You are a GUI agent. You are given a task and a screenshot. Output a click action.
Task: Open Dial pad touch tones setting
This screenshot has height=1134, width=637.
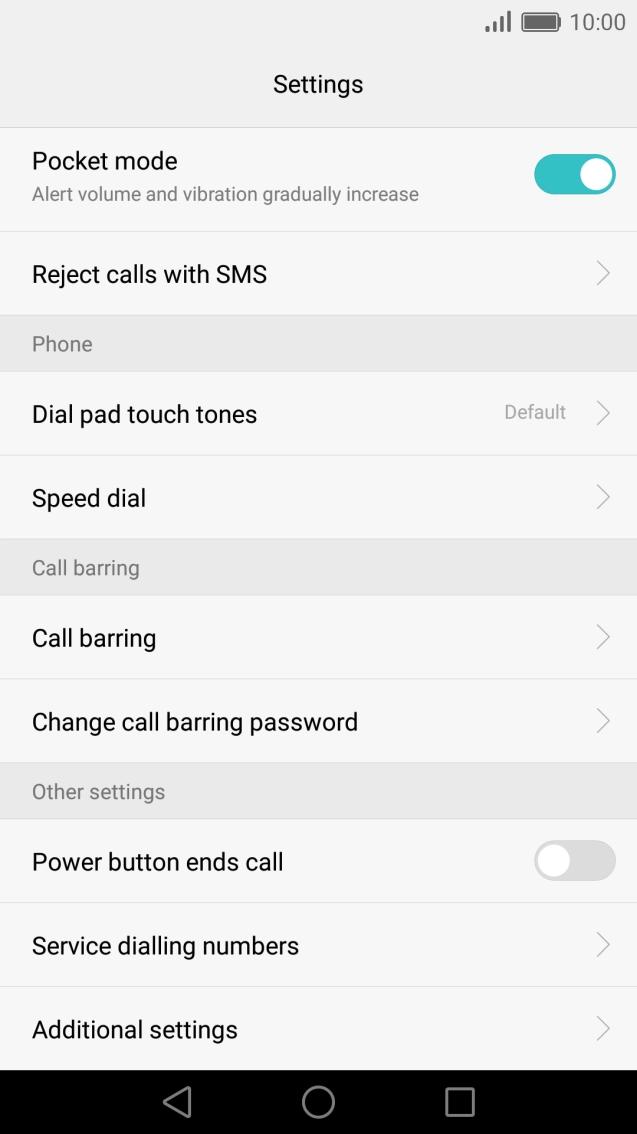coord(318,414)
